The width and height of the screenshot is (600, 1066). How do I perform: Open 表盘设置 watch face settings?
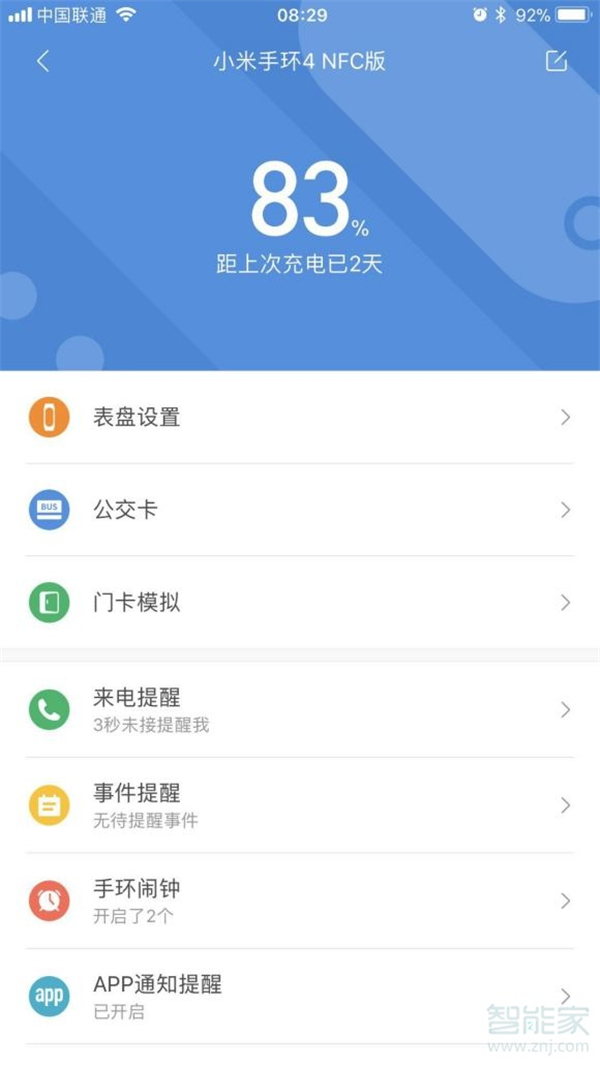click(300, 417)
